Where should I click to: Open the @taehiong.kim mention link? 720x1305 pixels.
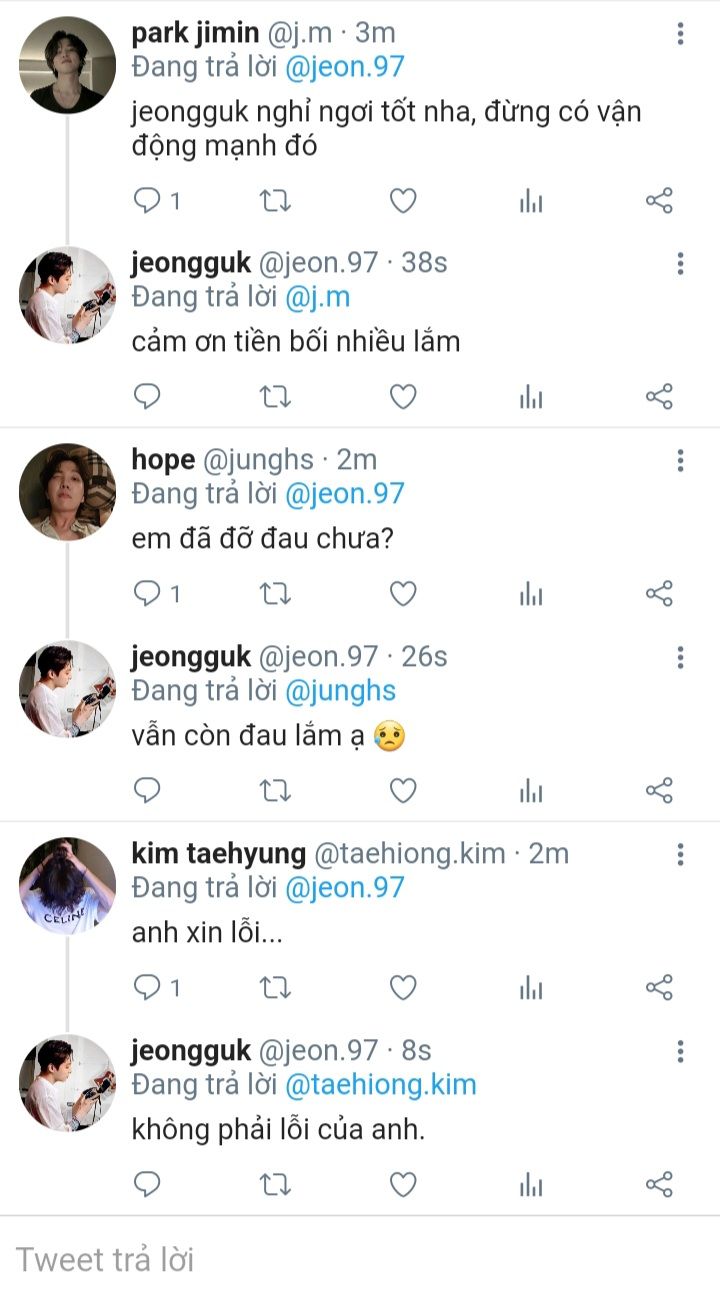click(380, 1085)
